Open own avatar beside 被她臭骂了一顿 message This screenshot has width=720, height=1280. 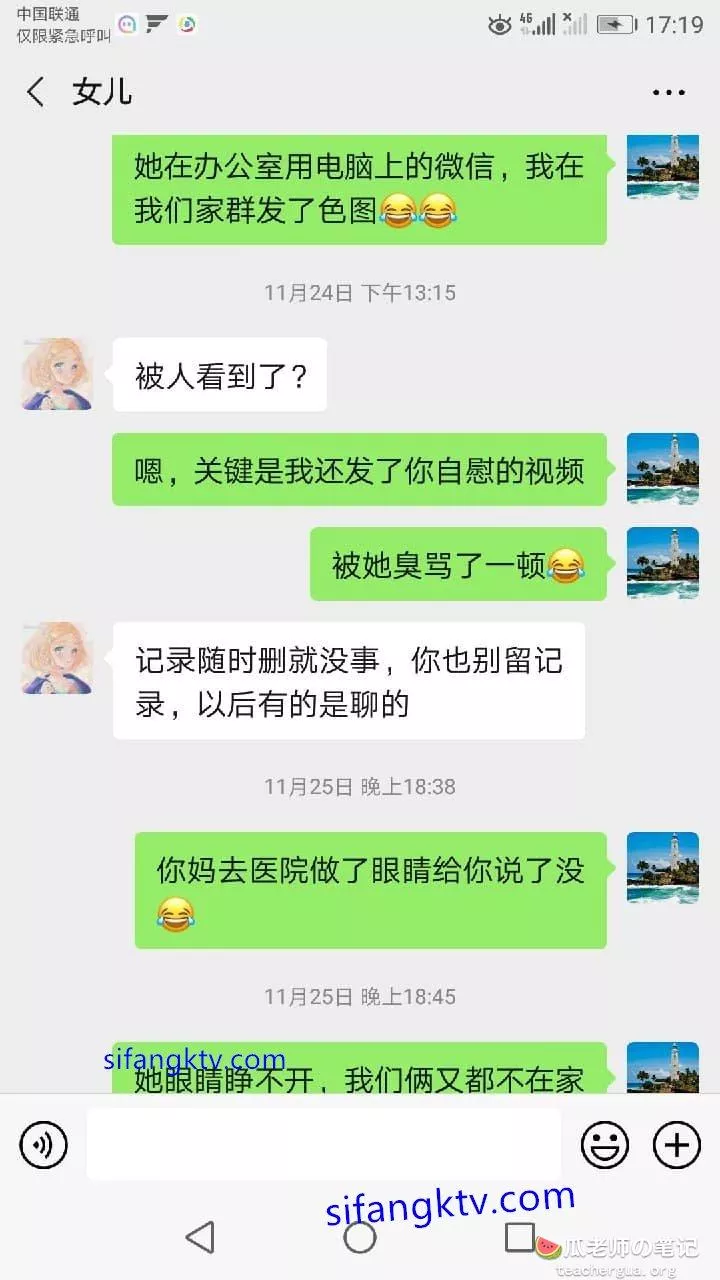pyautogui.click(x=662, y=563)
